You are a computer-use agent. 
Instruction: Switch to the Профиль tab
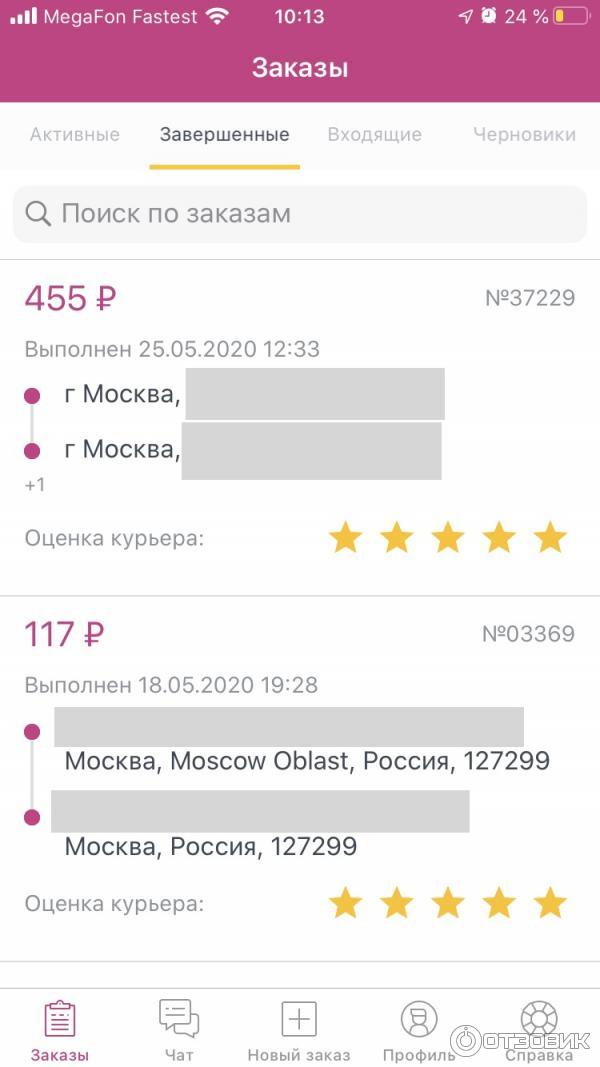(x=419, y=1030)
